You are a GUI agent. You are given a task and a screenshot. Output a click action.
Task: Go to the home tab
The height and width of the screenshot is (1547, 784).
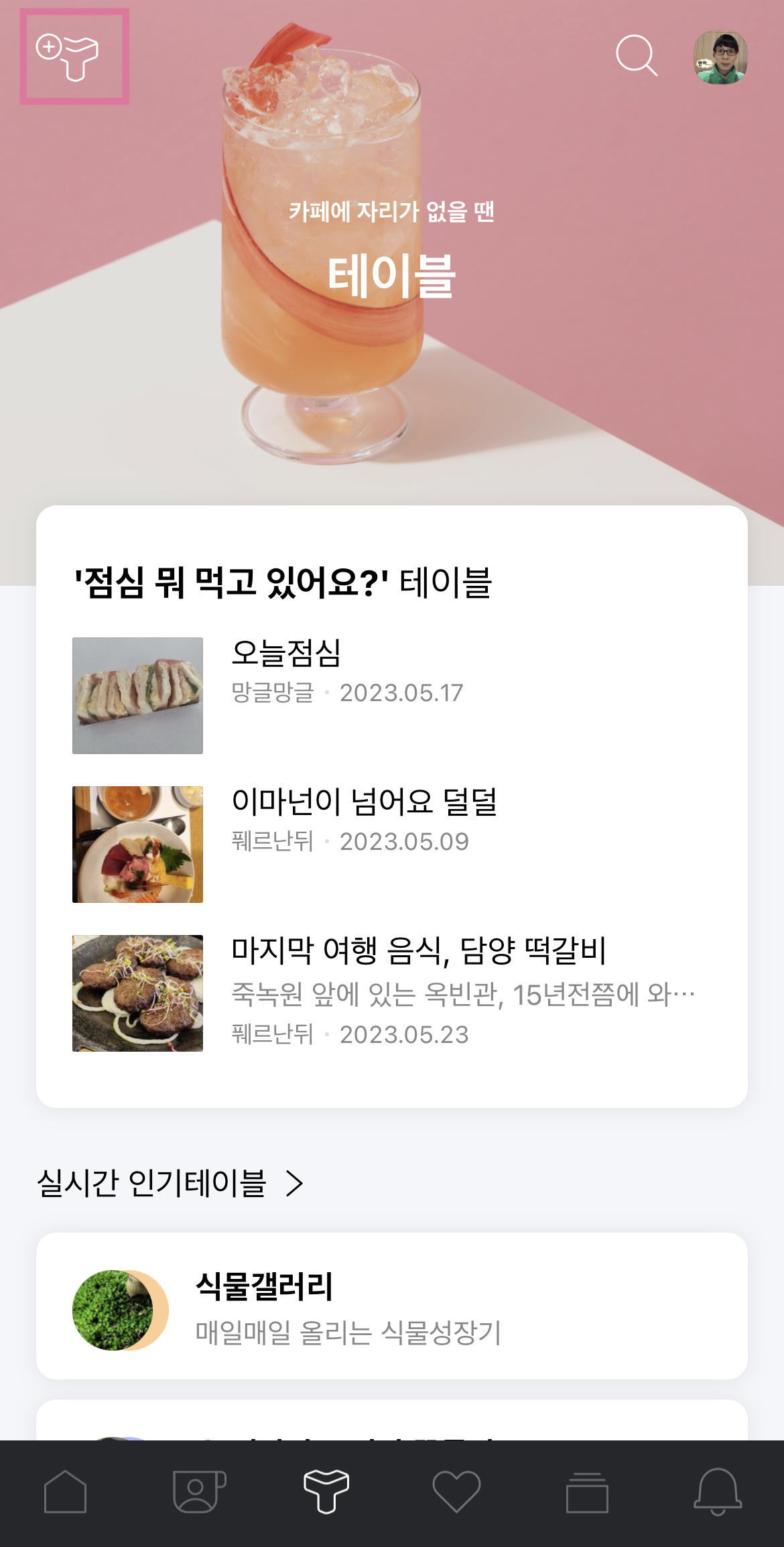coord(65,1491)
